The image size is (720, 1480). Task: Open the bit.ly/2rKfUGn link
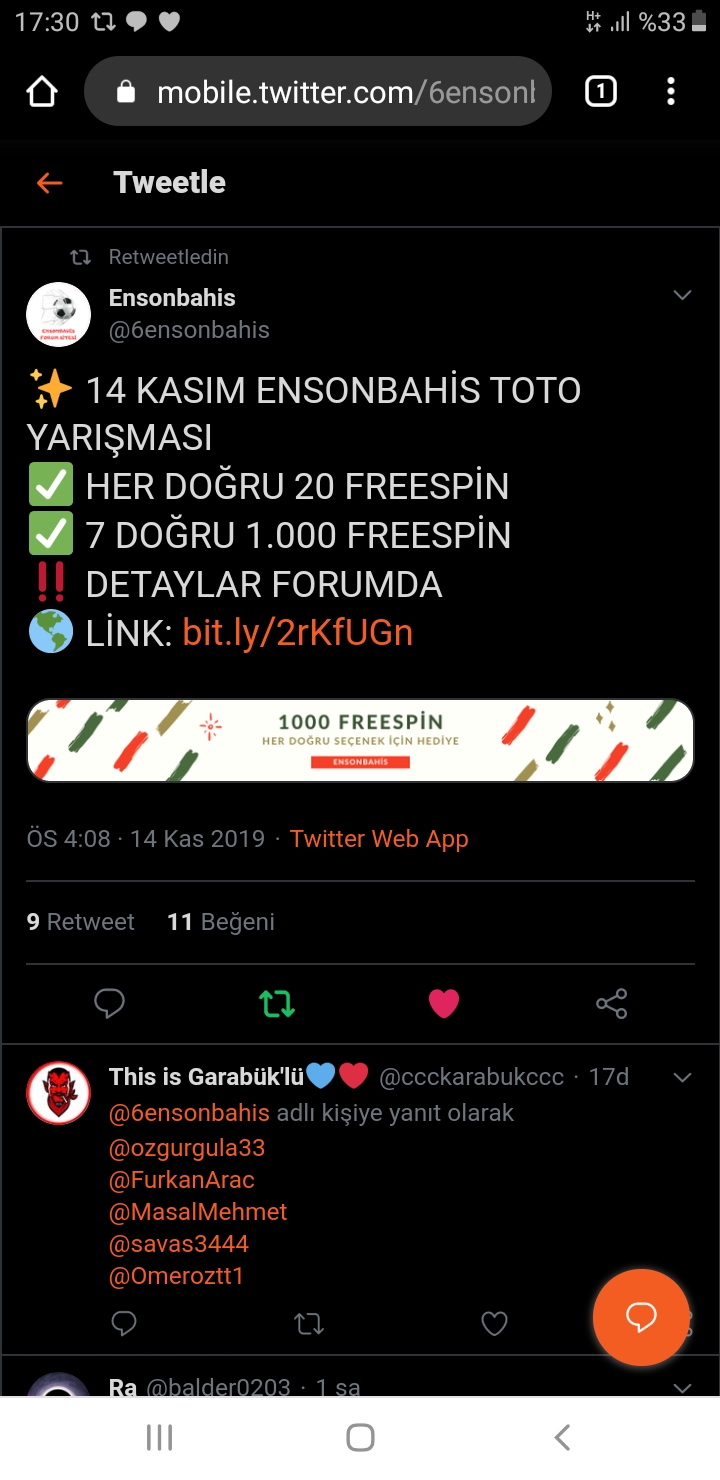pos(298,633)
